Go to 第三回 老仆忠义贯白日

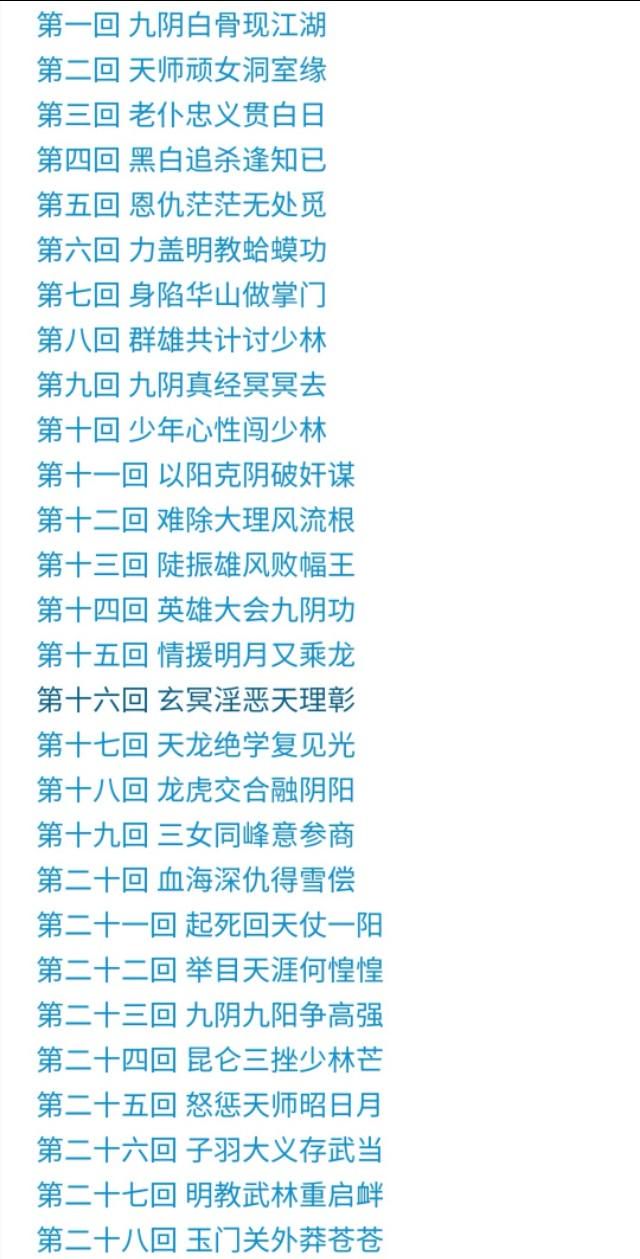pos(181,115)
